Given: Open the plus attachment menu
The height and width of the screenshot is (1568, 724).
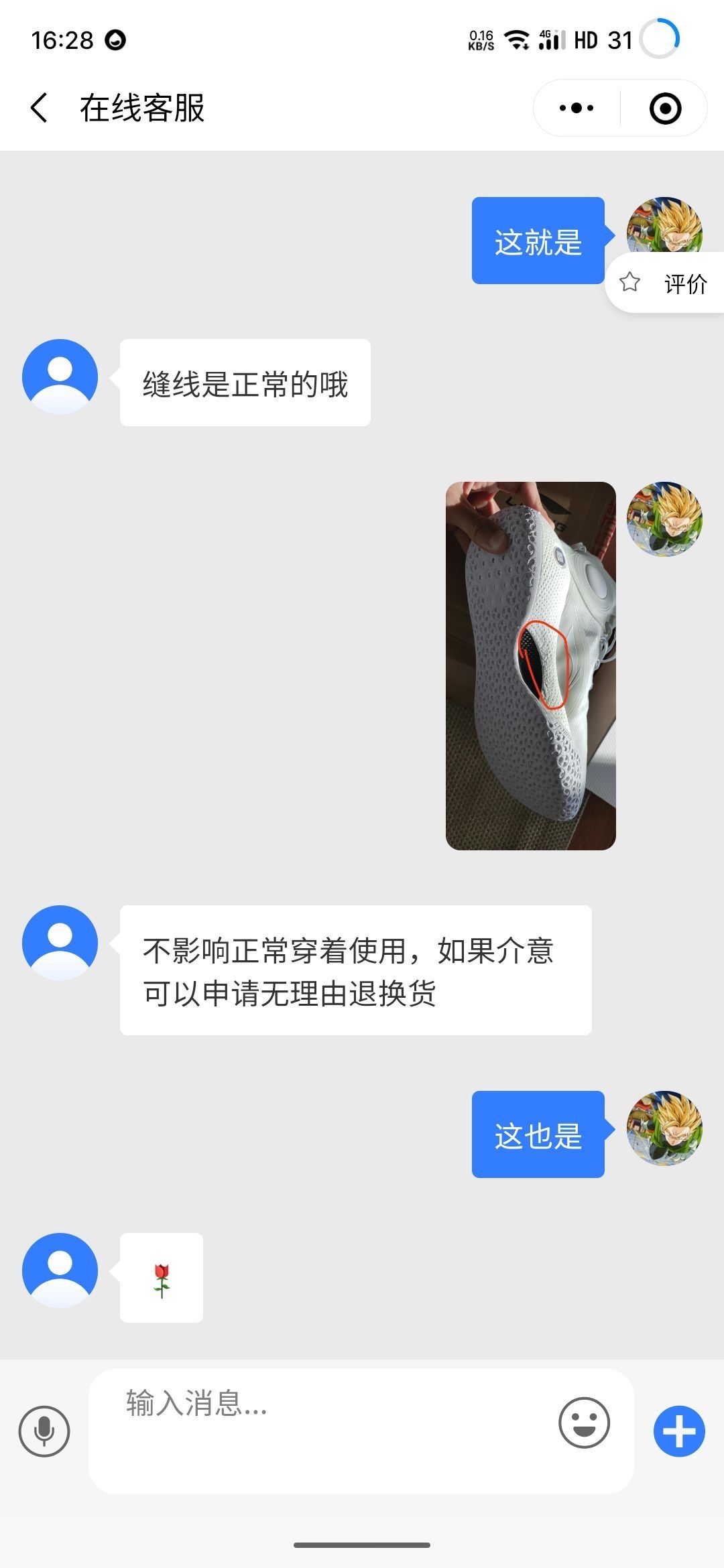Looking at the screenshot, I should pos(679,1431).
